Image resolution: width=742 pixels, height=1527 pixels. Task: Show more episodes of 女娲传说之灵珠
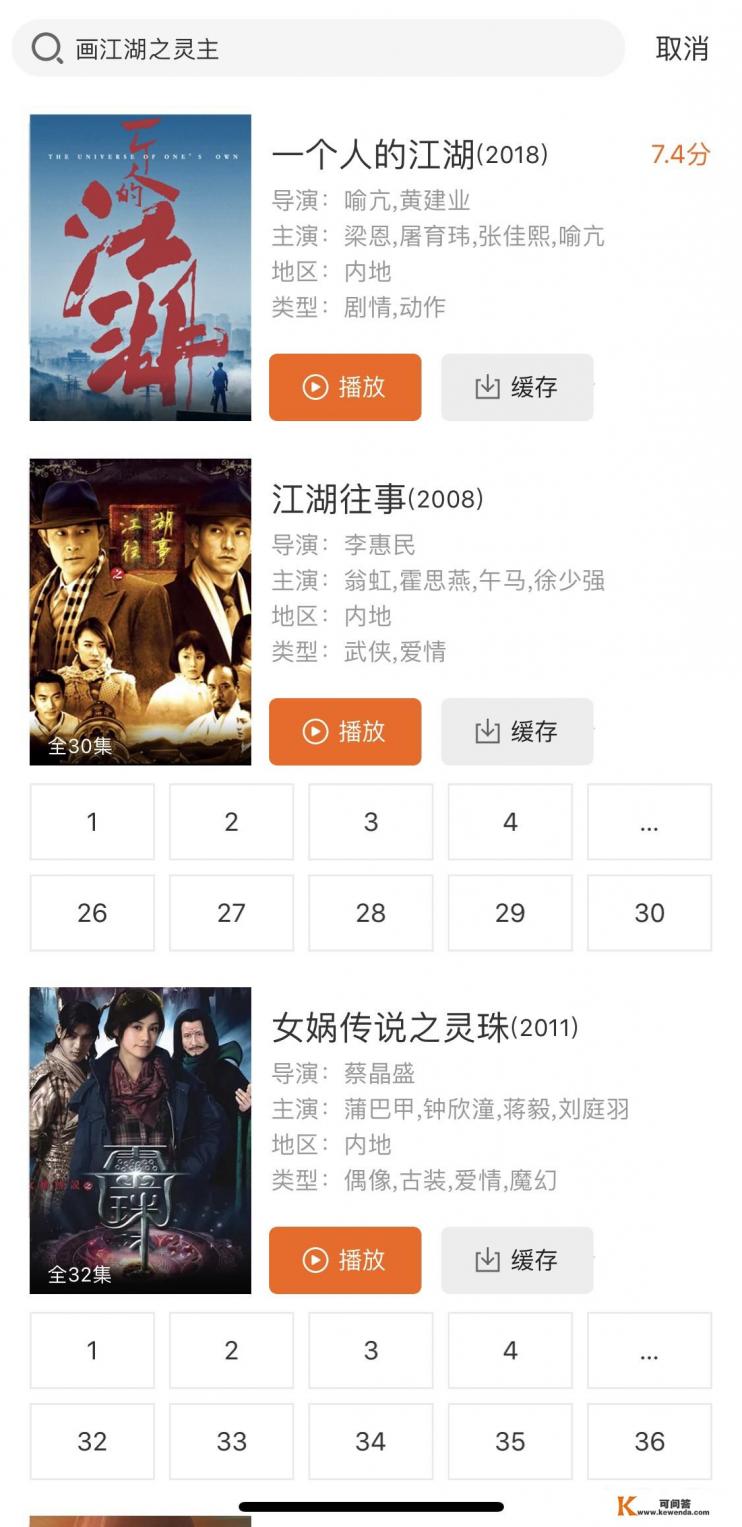pos(649,1351)
